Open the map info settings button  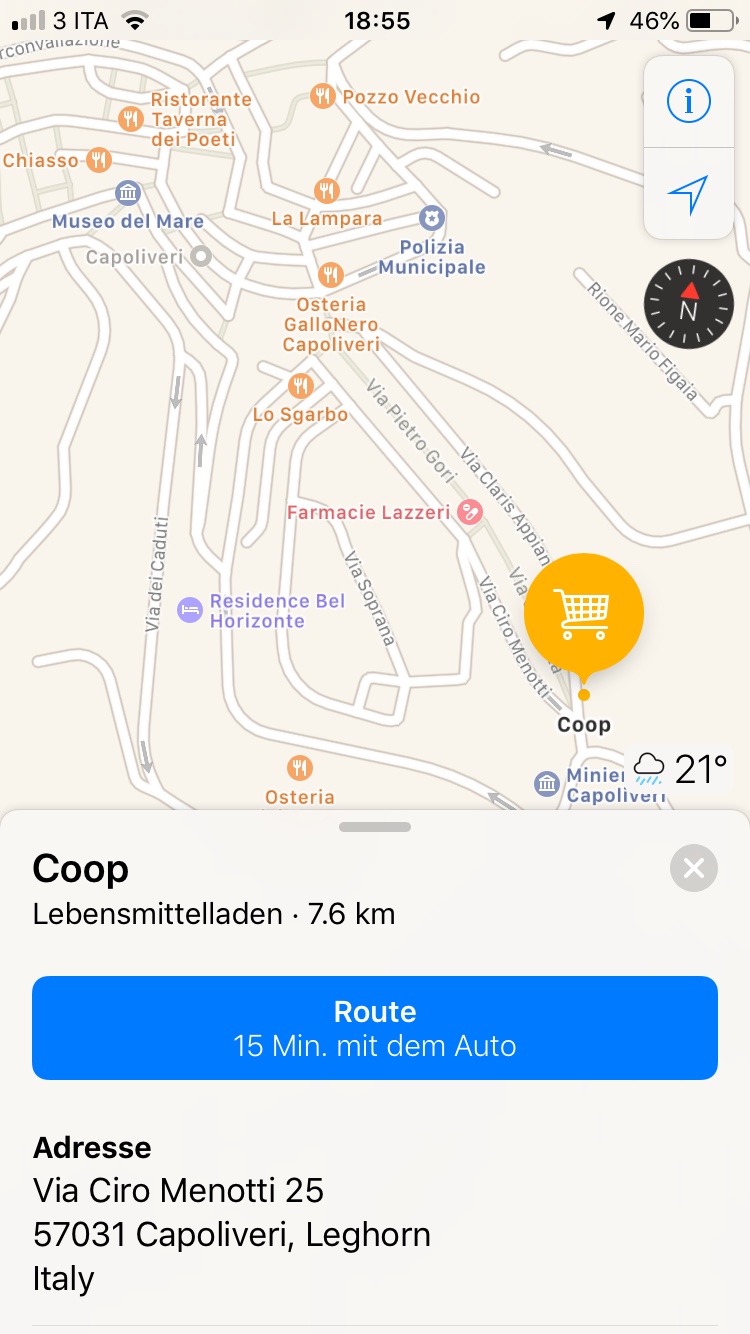pos(688,101)
